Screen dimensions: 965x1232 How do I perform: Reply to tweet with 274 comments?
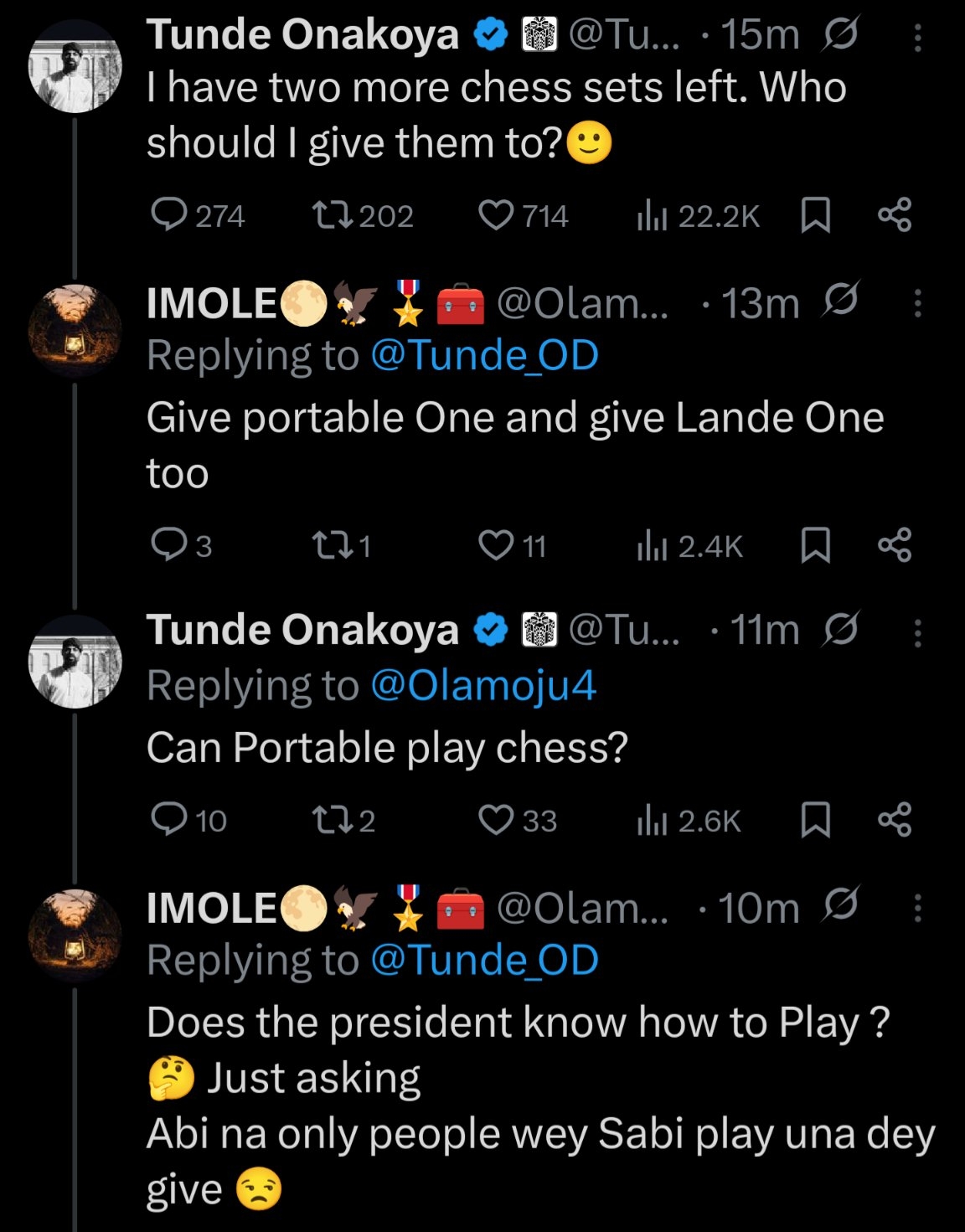(x=169, y=215)
